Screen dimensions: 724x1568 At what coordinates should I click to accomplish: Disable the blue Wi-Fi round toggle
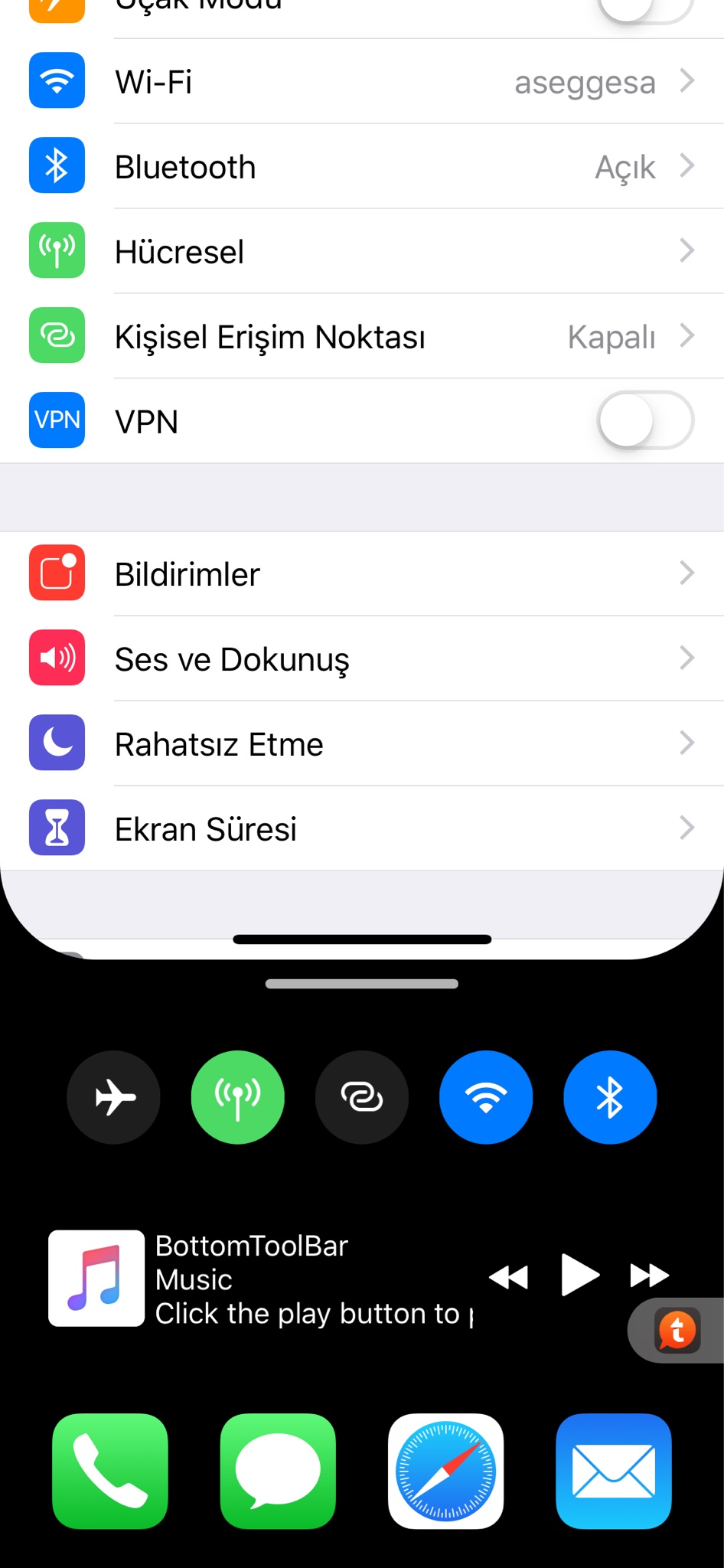coord(485,1097)
